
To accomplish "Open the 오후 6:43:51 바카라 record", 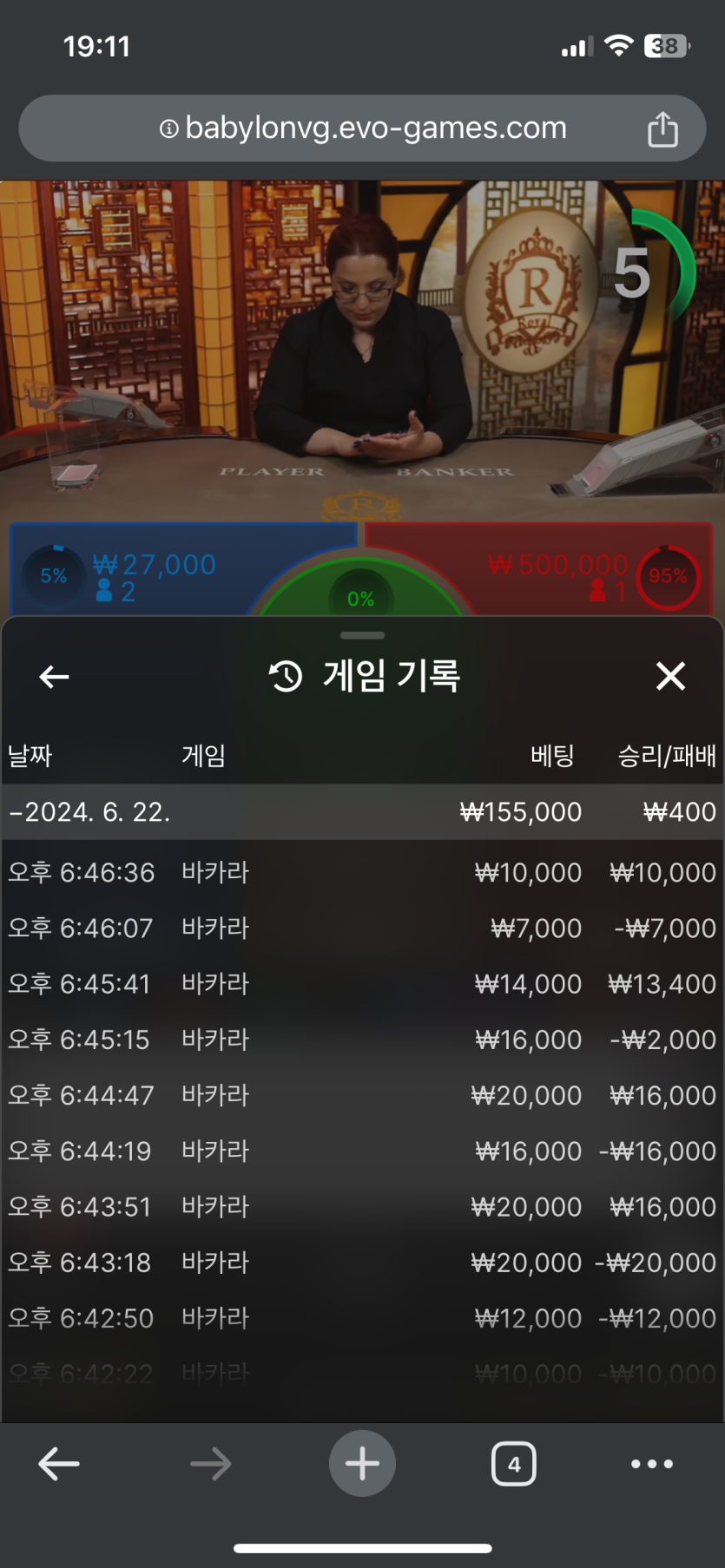I will coord(362,1207).
